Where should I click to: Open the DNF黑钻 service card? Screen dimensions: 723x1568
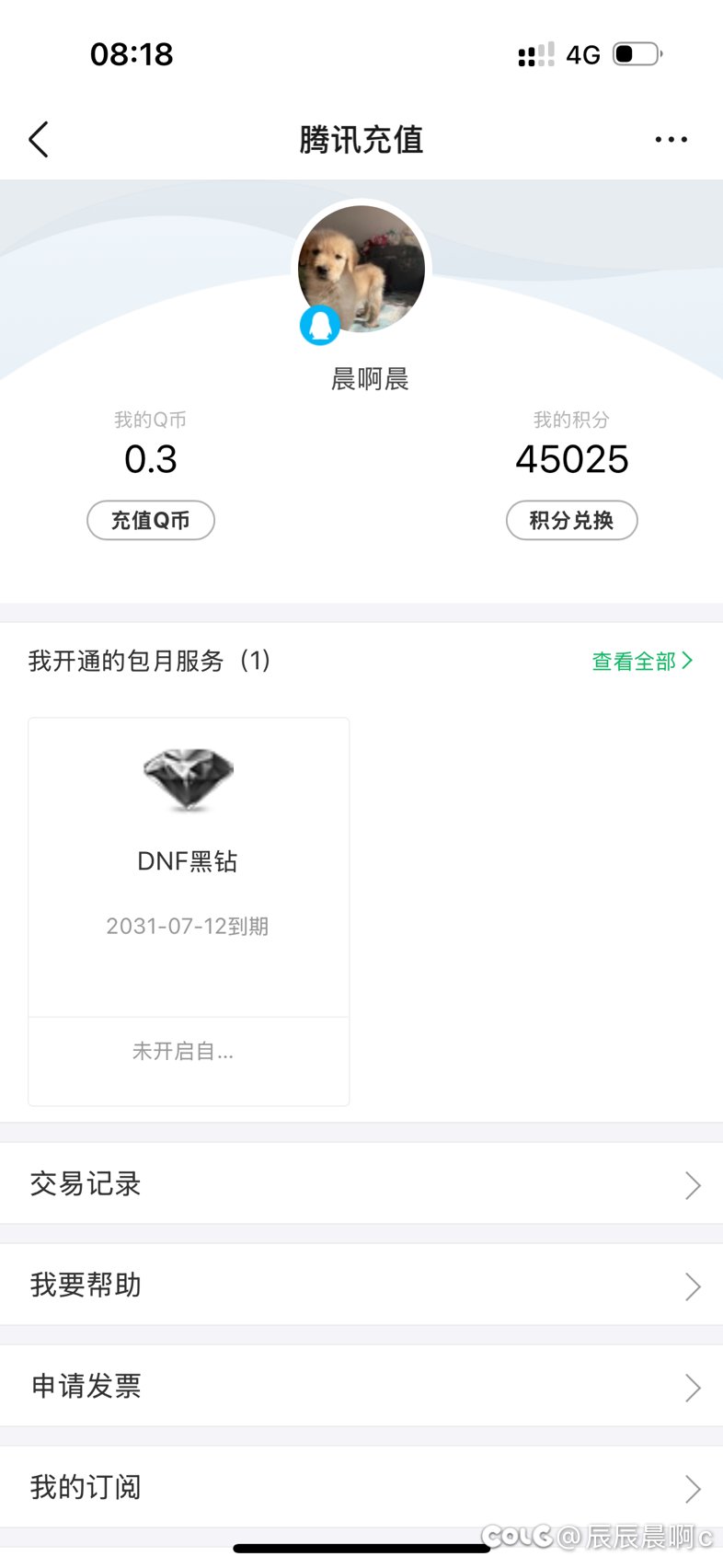[x=189, y=865]
